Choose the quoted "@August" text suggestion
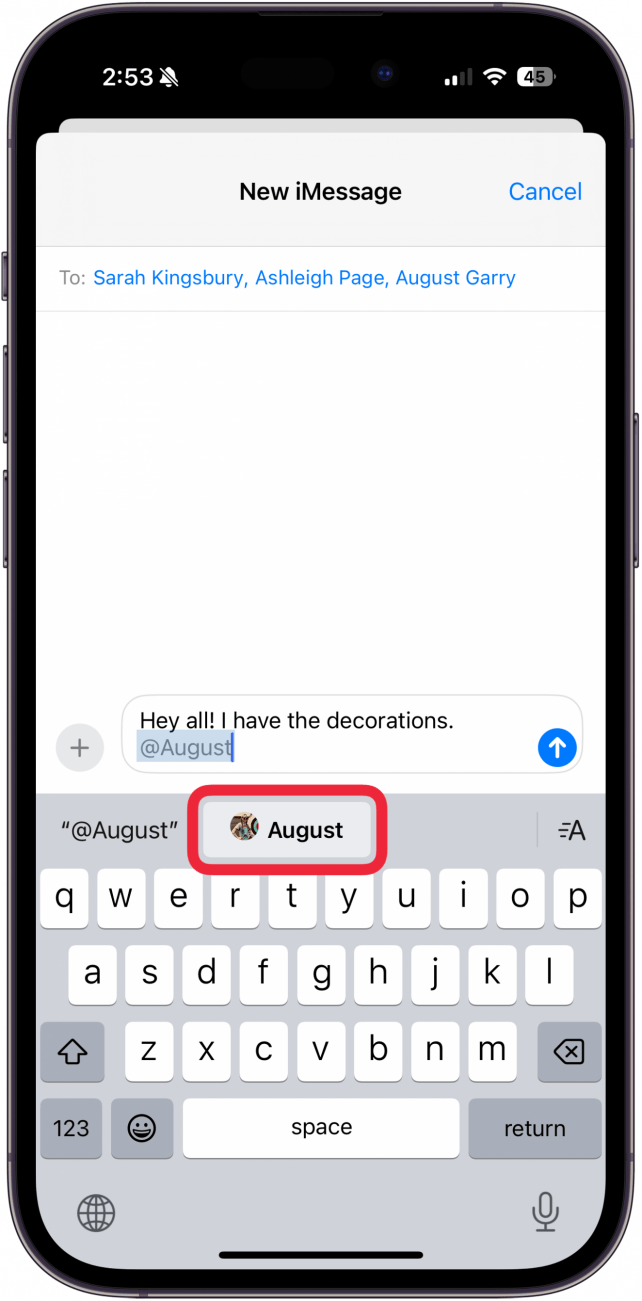This screenshot has height=1301, width=642. [119, 830]
